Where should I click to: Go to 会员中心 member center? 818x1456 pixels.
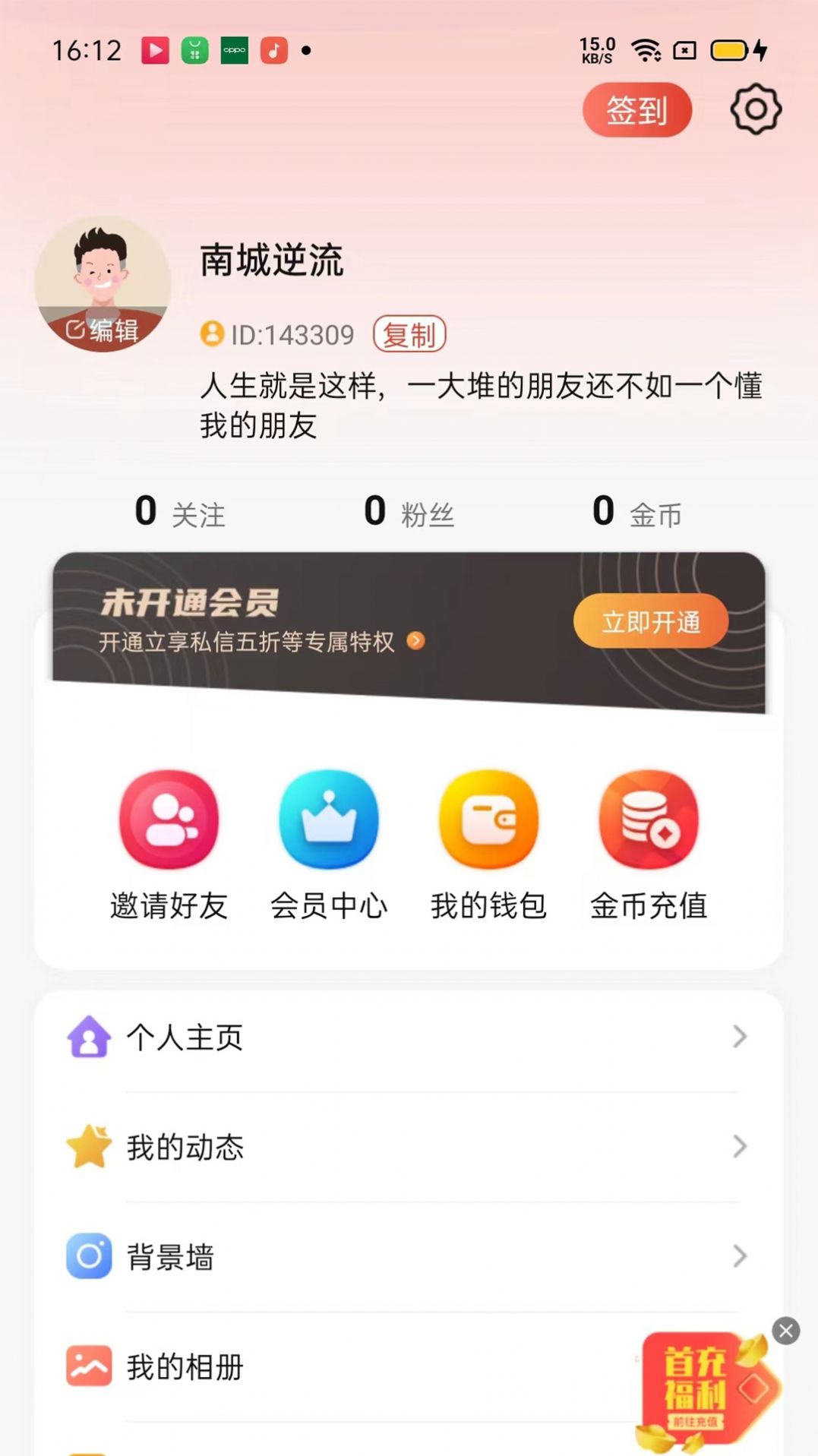[x=329, y=844]
